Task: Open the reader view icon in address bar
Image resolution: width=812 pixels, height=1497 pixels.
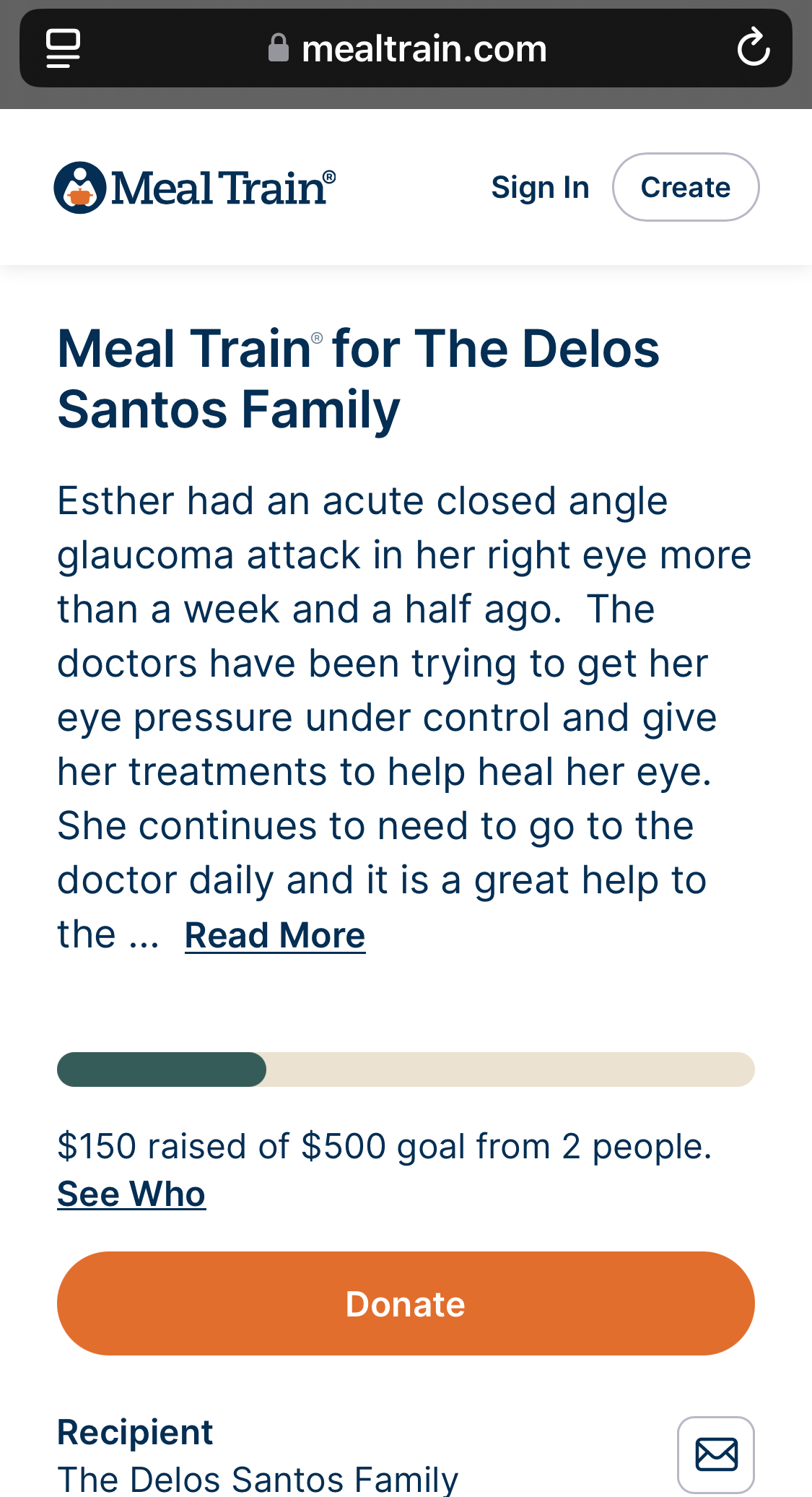Action: pyautogui.click(x=63, y=48)
